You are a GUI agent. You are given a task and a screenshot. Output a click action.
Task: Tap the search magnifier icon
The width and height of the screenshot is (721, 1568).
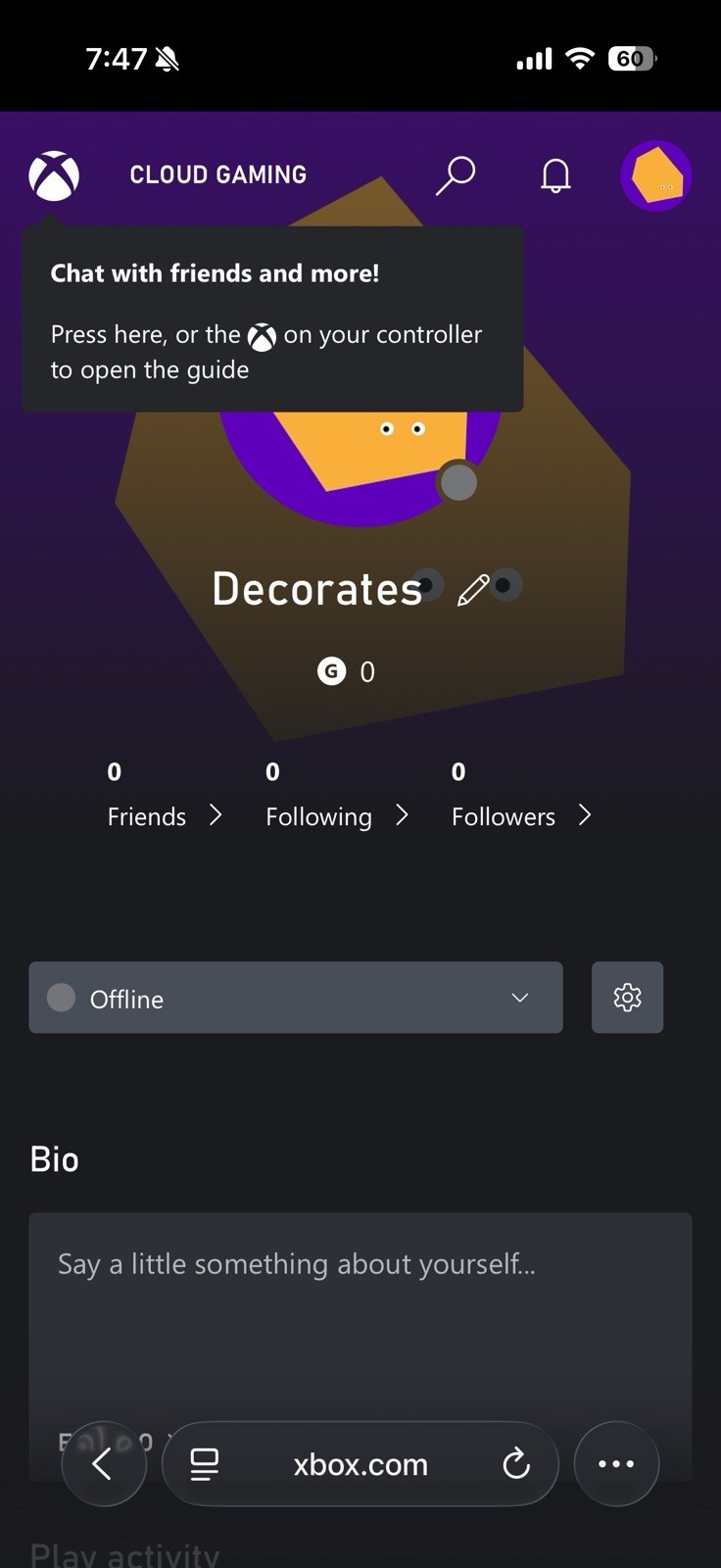tap(456, 175)
